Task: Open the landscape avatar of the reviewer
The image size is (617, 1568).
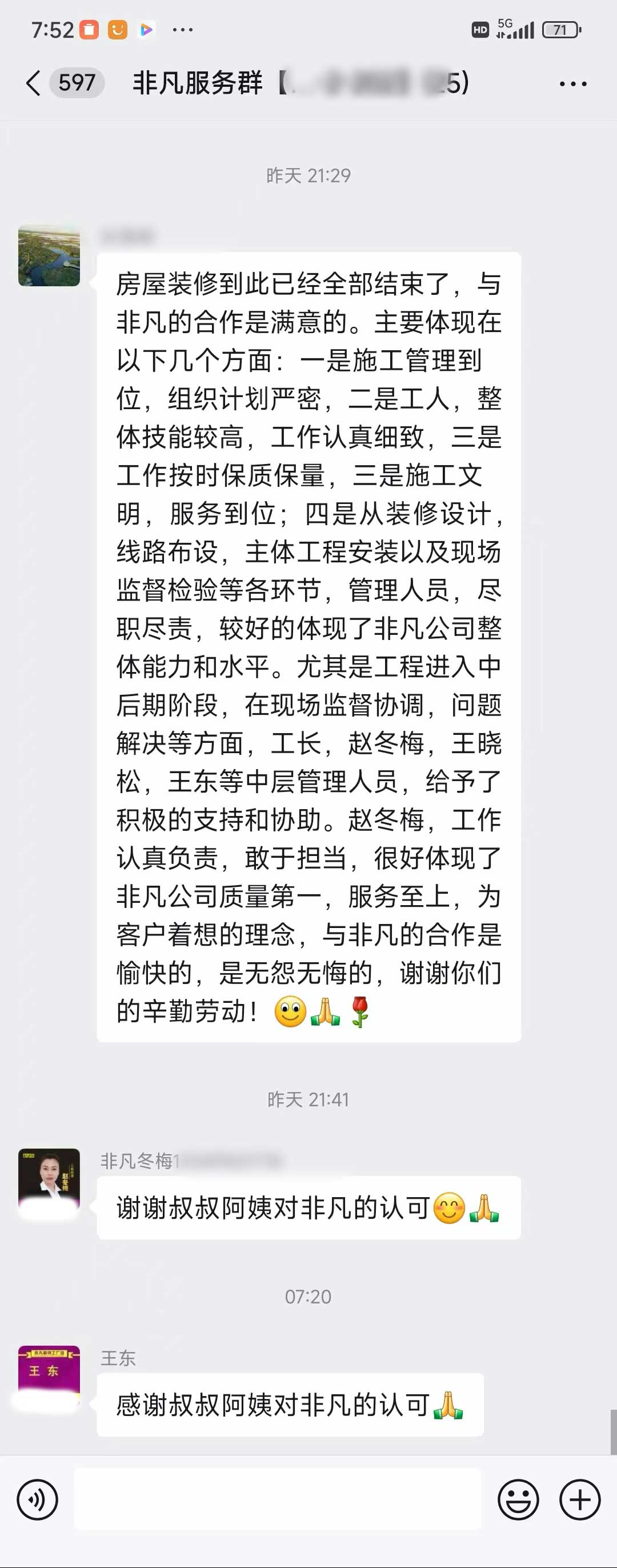Action: pos(49,255)
